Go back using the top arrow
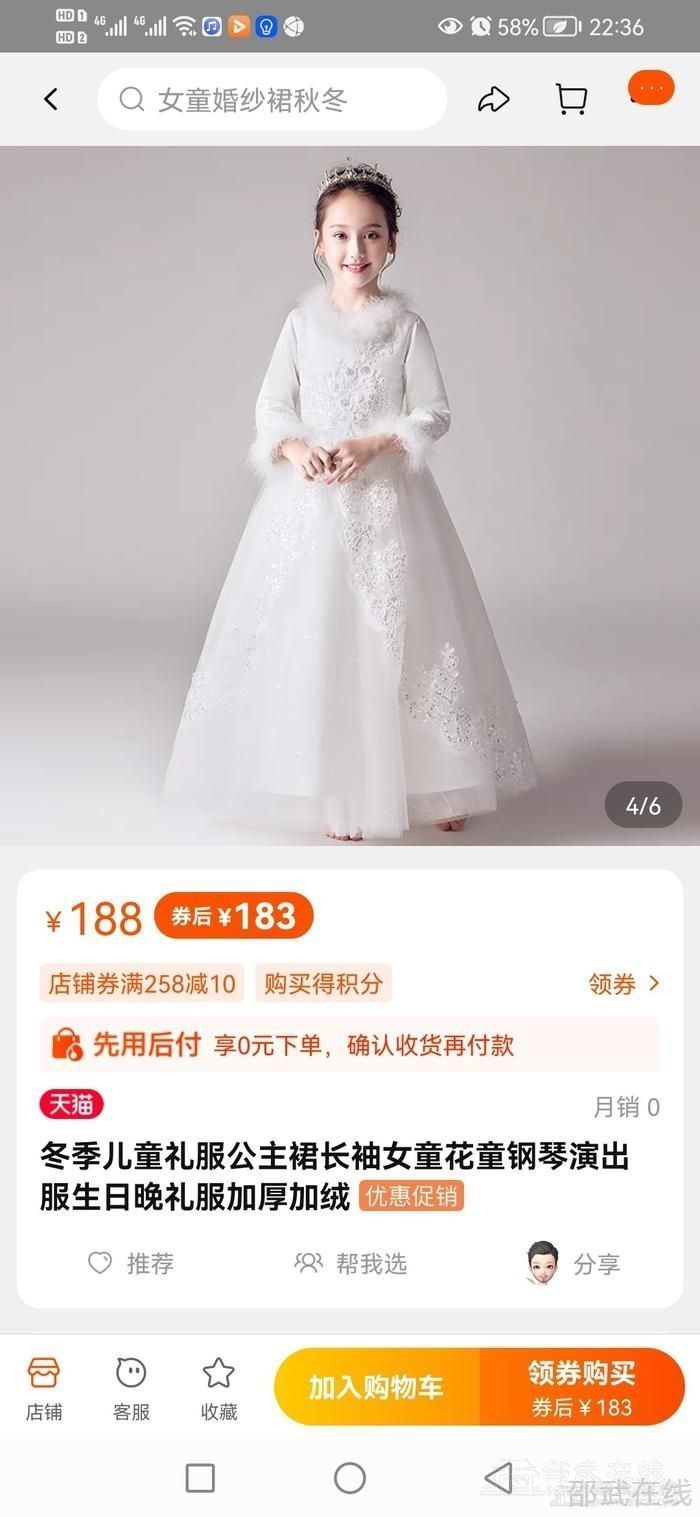This screenshot has width=700, height=1517. (x=51, y=99)
